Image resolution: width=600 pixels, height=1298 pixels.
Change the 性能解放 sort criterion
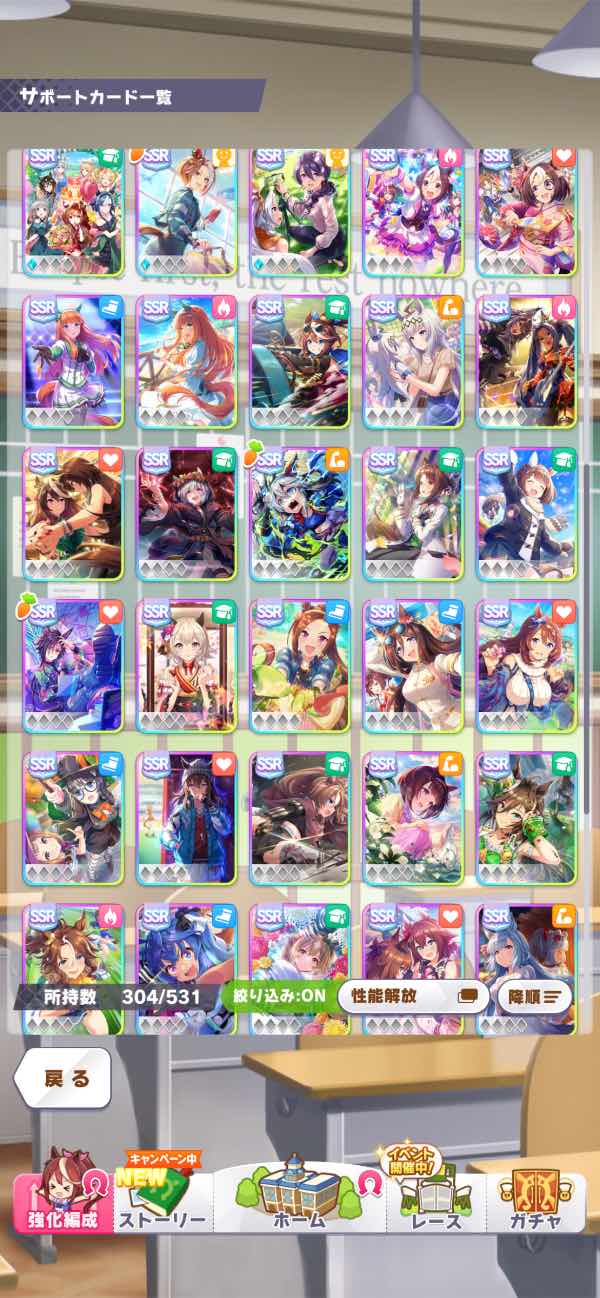[413, 997]
